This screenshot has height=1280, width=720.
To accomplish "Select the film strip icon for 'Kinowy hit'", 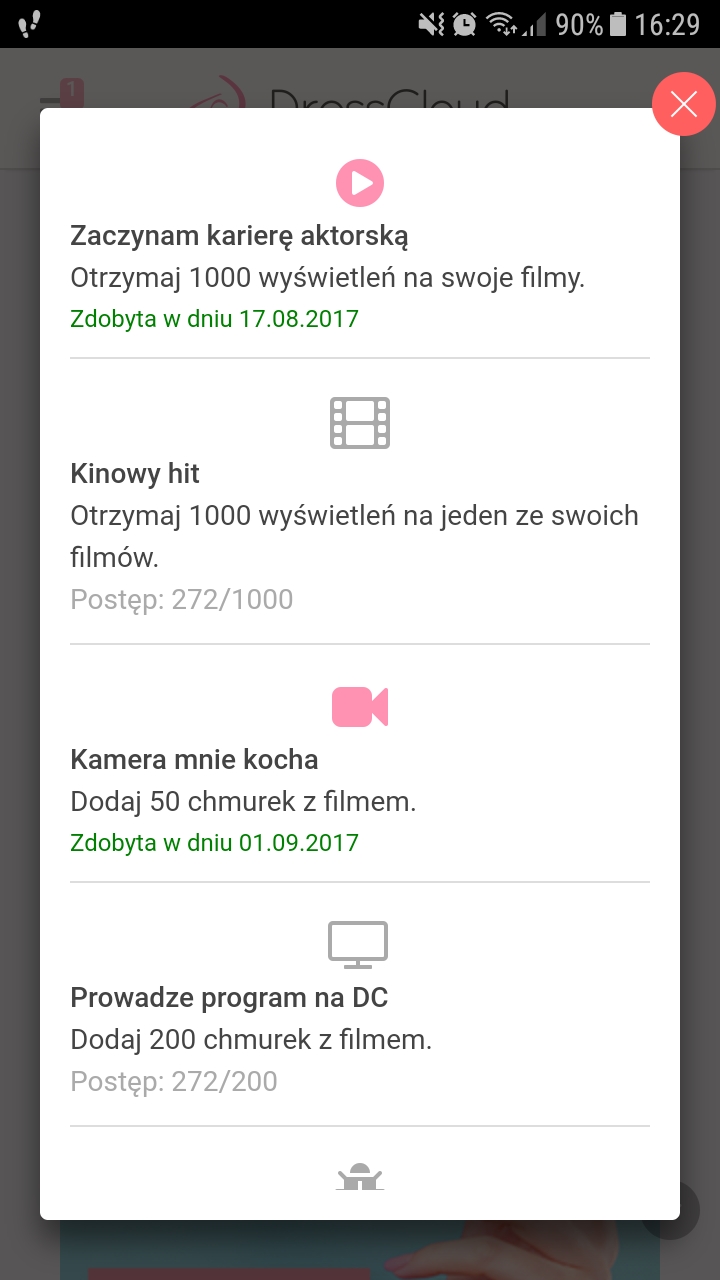I will (x=359, y=423).
